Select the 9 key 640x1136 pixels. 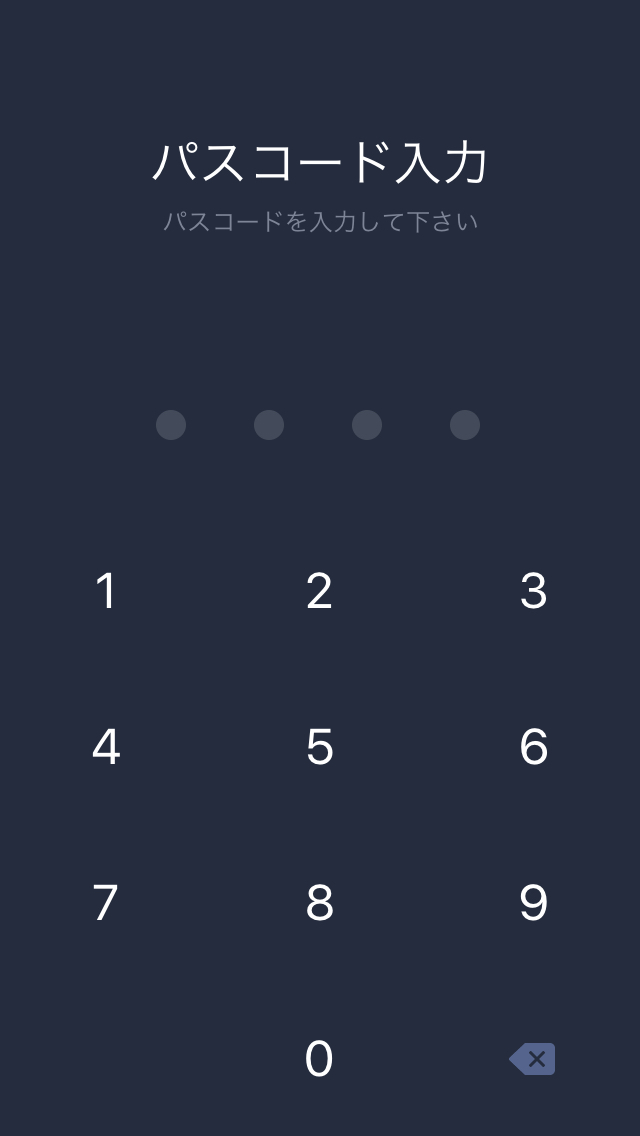click(533, 903)
